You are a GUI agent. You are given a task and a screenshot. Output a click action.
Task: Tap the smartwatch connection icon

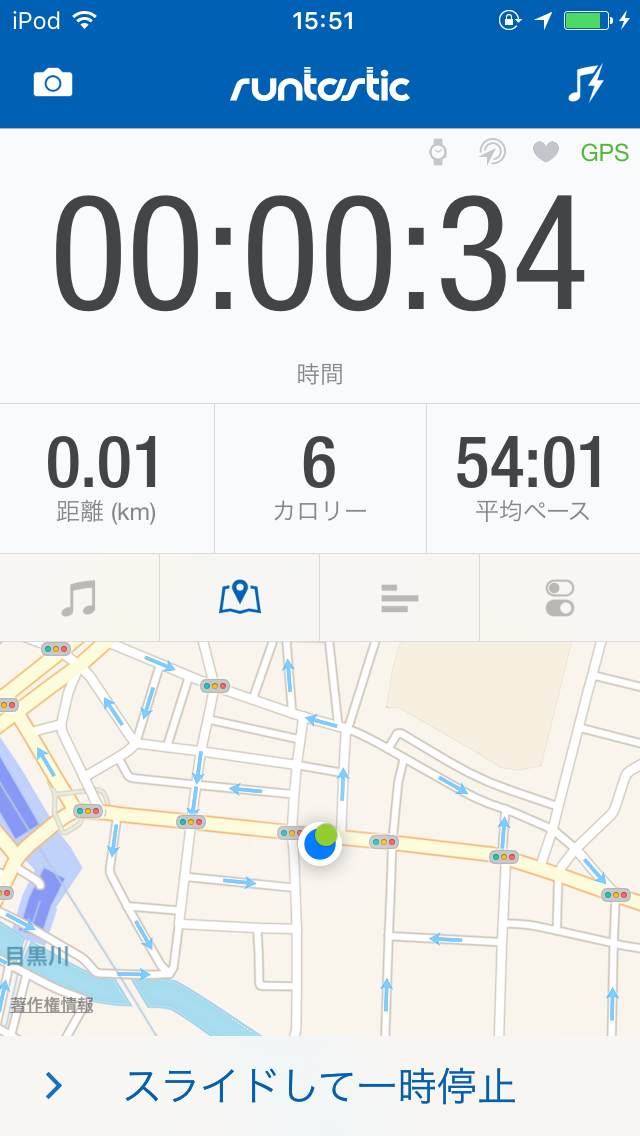tap(438, 152)
